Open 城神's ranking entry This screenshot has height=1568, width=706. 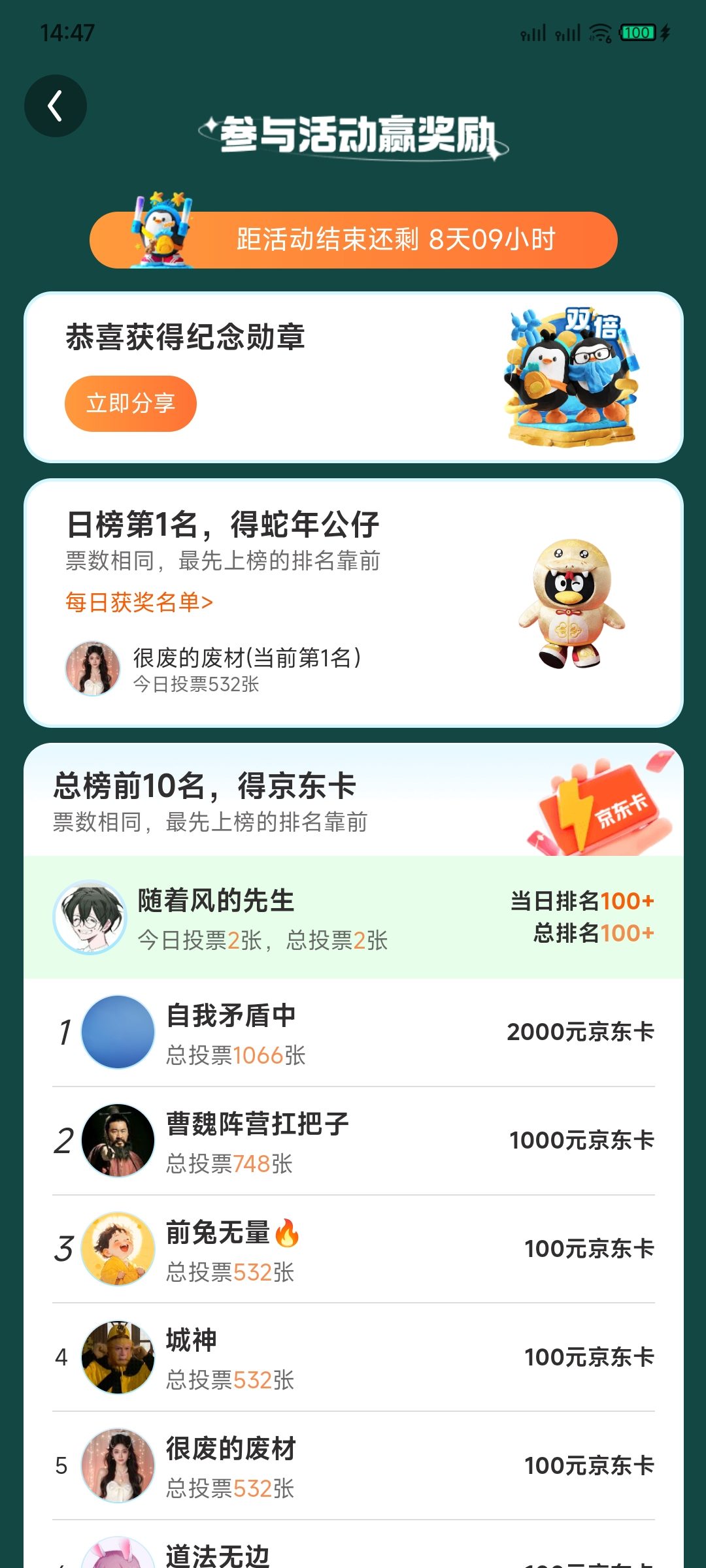[x=353, y=1357]
